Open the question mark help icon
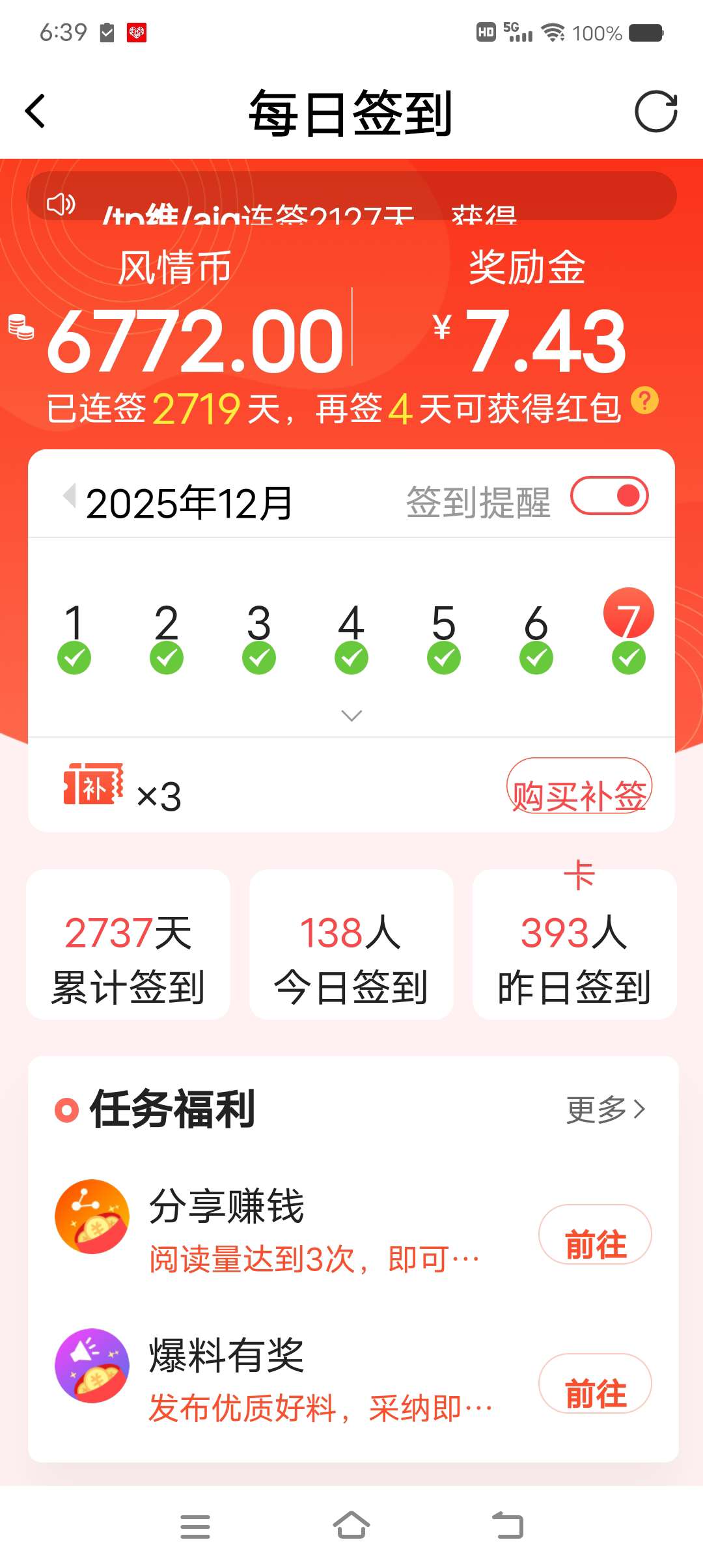Viewport: 703px width, 1568px height. click(x=644, y=400)
